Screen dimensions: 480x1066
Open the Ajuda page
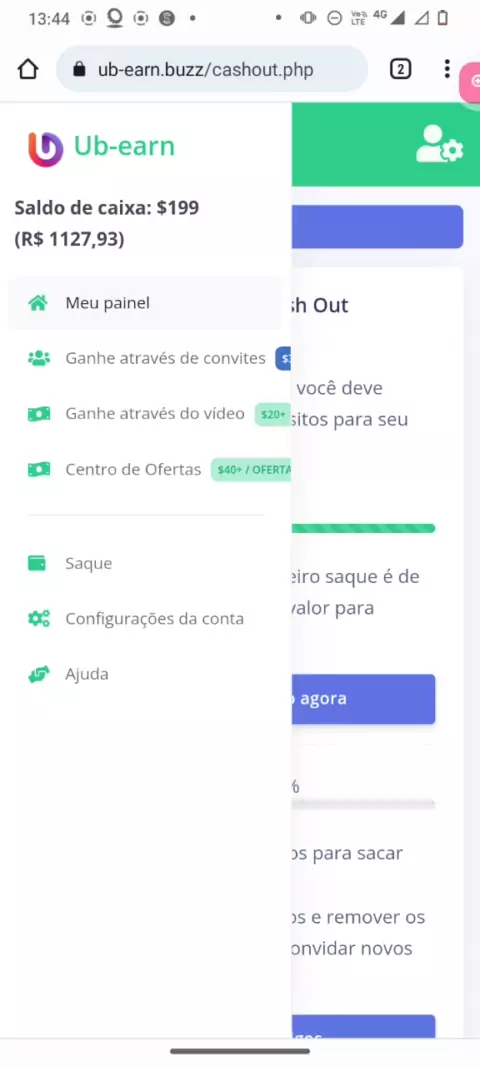(x=145, y=674)
